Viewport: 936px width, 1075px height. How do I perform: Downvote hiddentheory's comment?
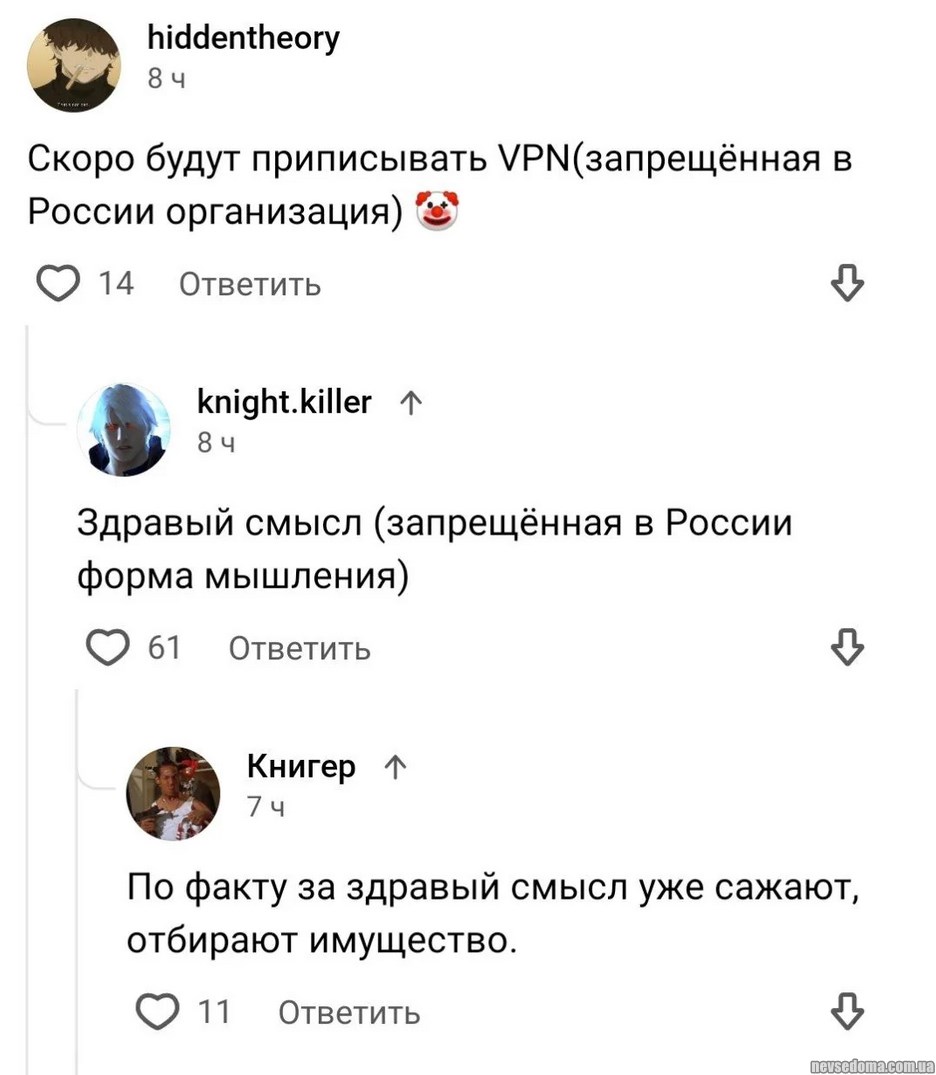coord(847,284)
